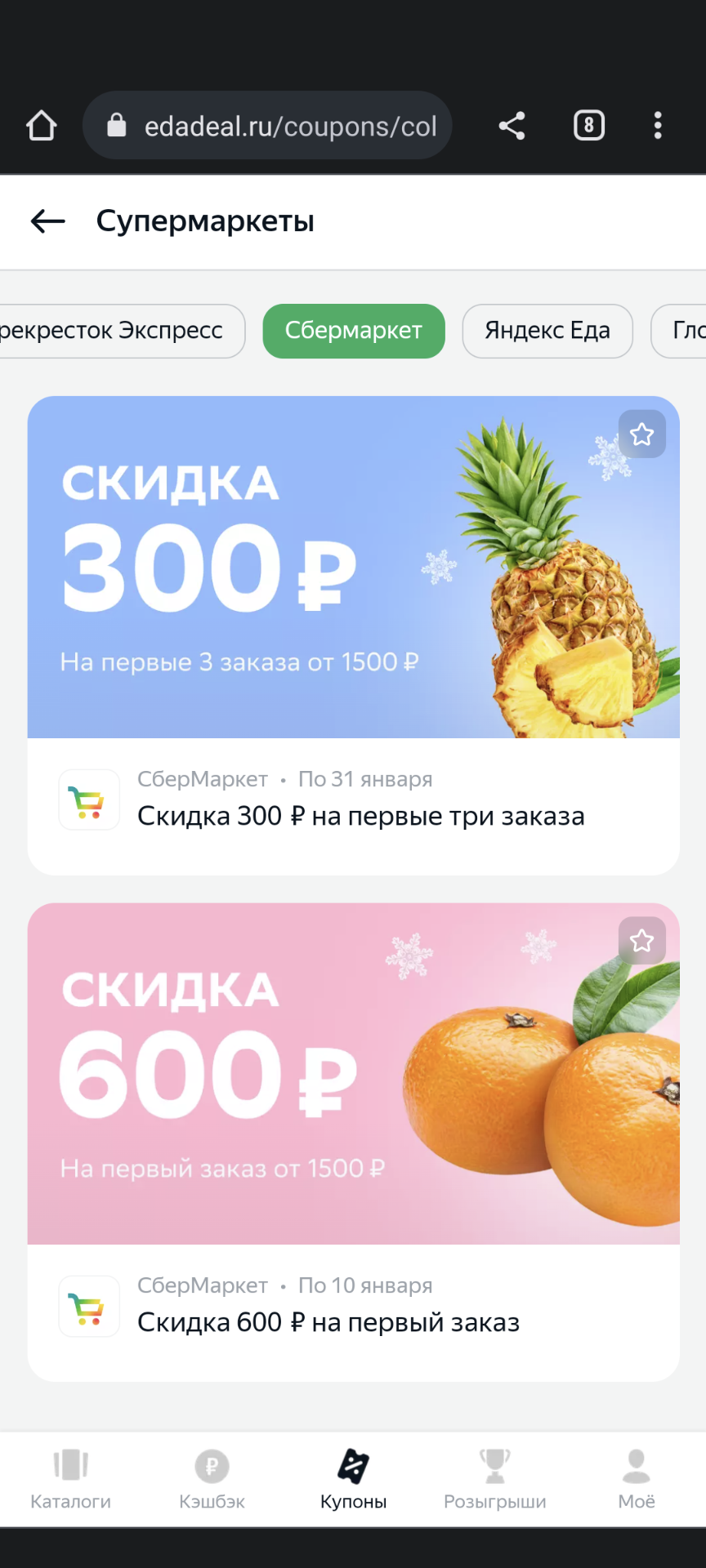Screen dimensions: 706x1568
Task: Go to the browser home page
Action: coord(41,126)
